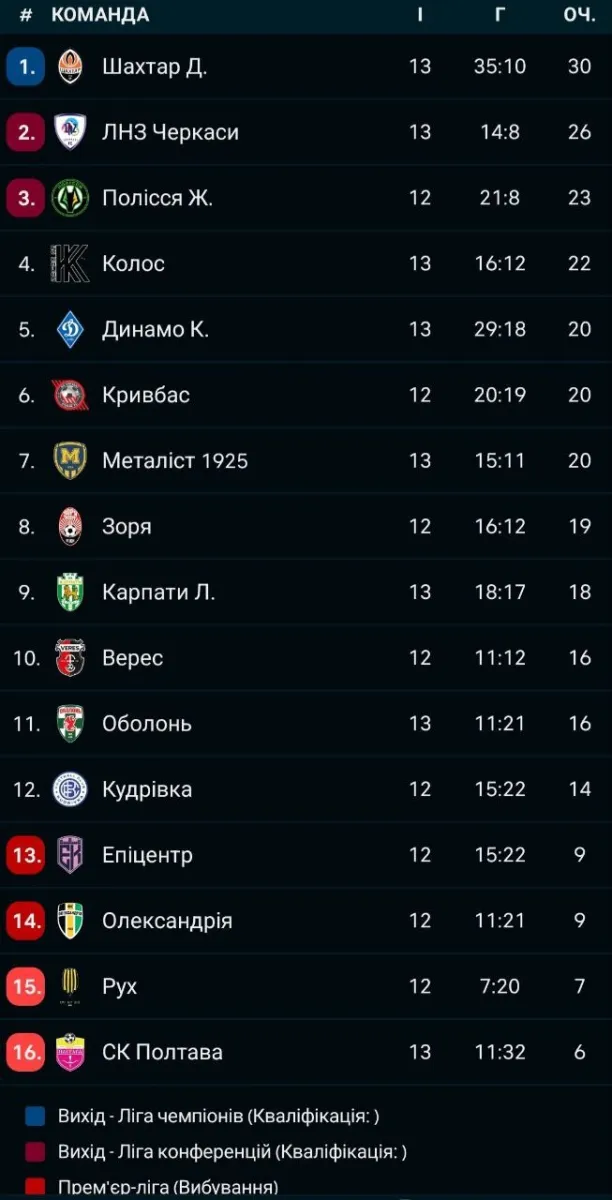This screenshot has width=612, height=1200.
Task: Tap the Колос row
Action: click(x=133, y=264)
